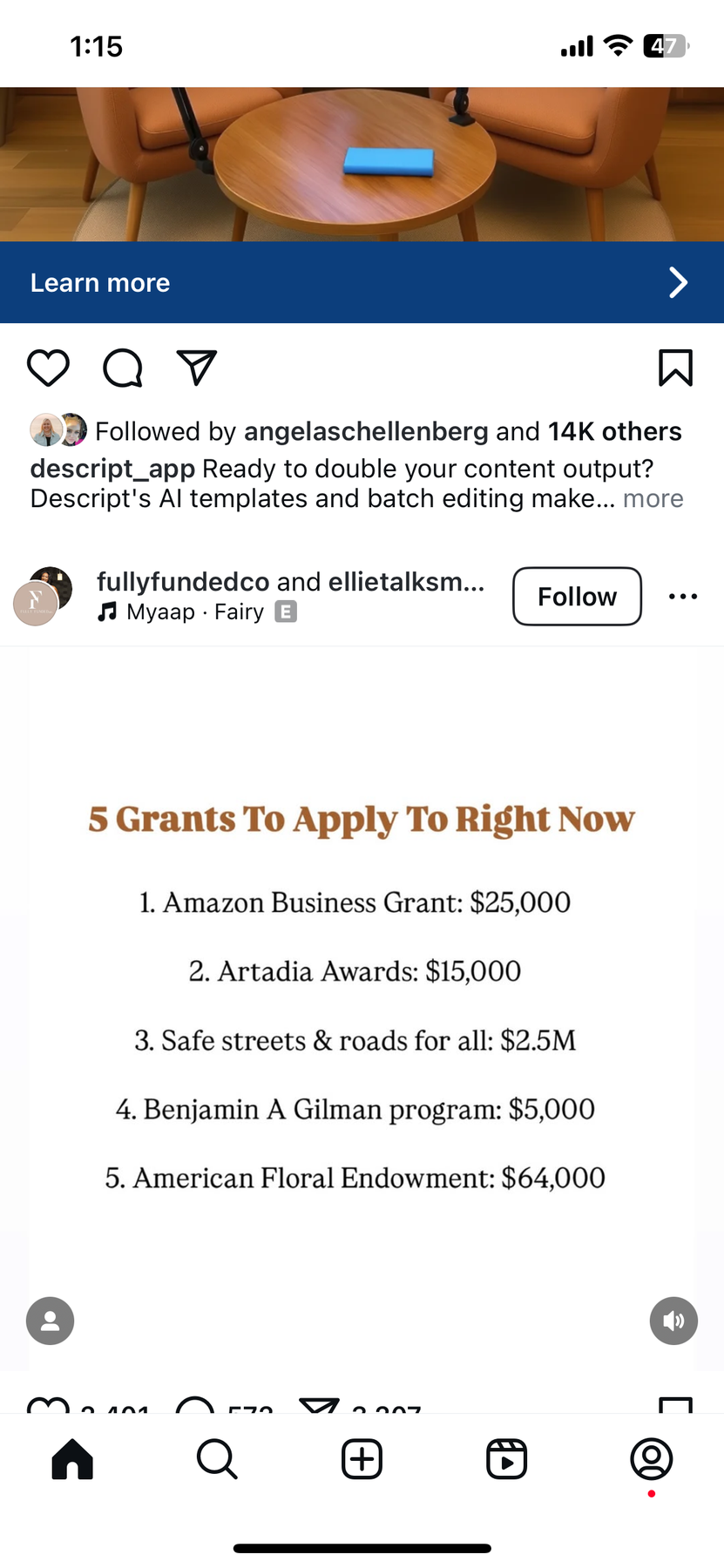Go to the Home feed icon
The height and width of the screenshot is (1568, 724).
tap(72, 1459)
